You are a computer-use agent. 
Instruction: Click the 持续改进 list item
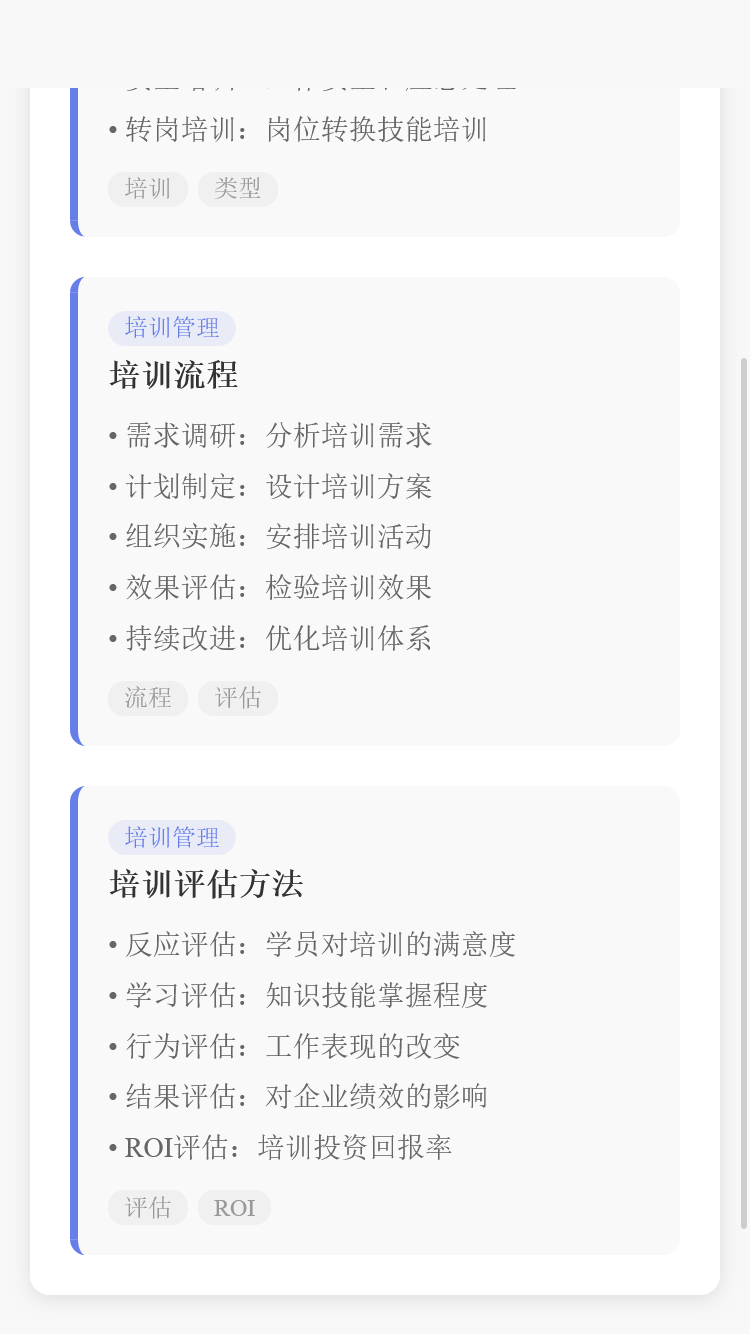click(x=271, y=639)
